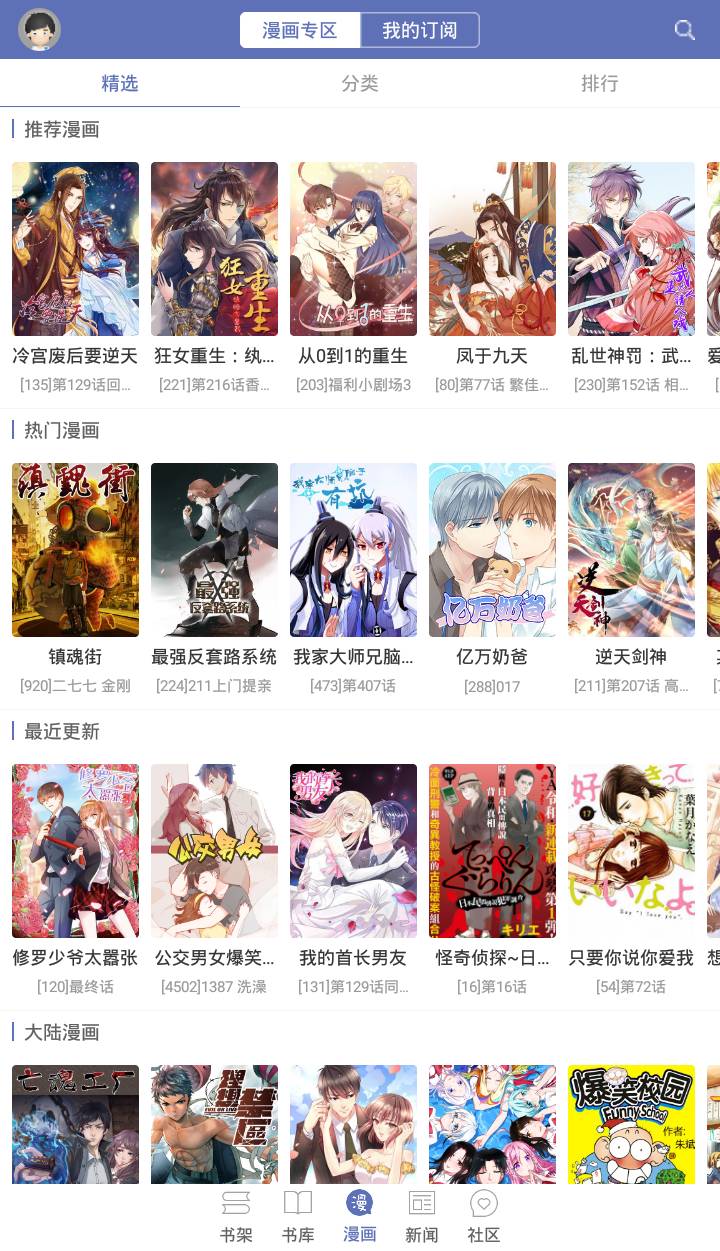The width and height of the screenshot is (720, 1251).
Task: Switch to the 分类 tab
Action: (360, 84)
